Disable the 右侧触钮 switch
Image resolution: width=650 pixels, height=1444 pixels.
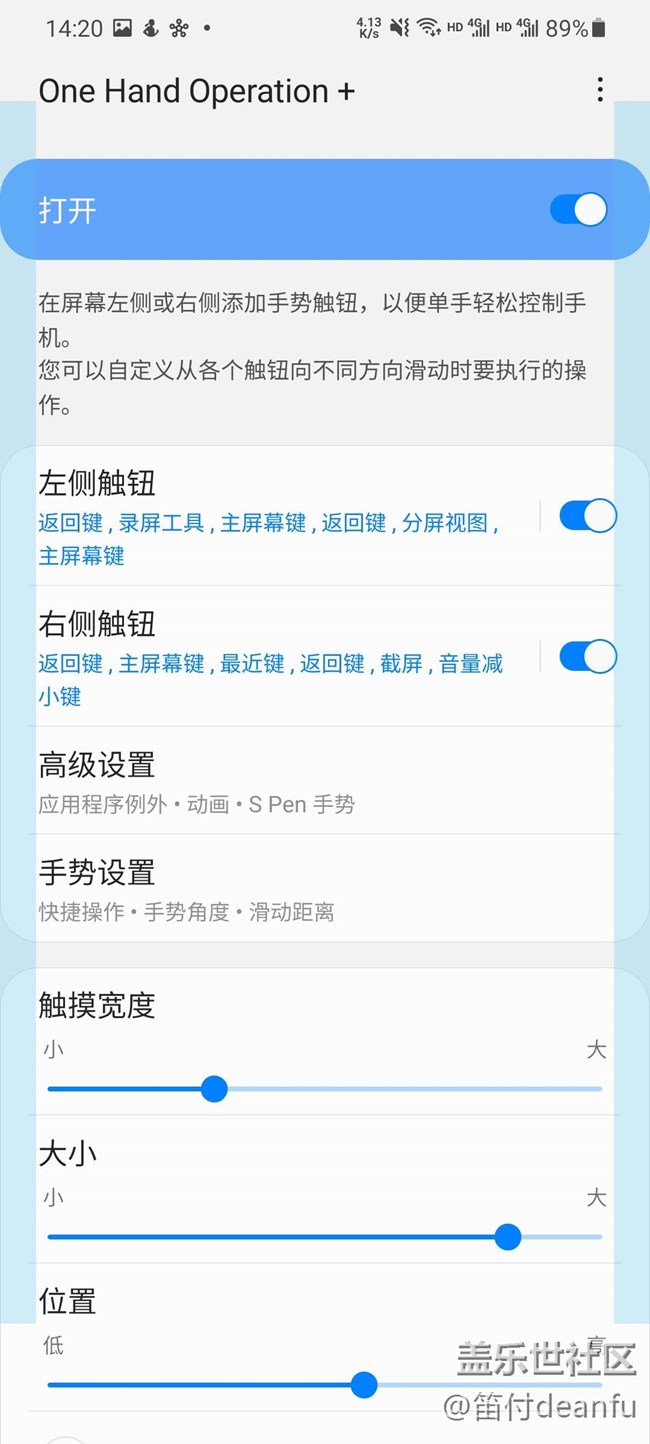[x=587, y=657]
